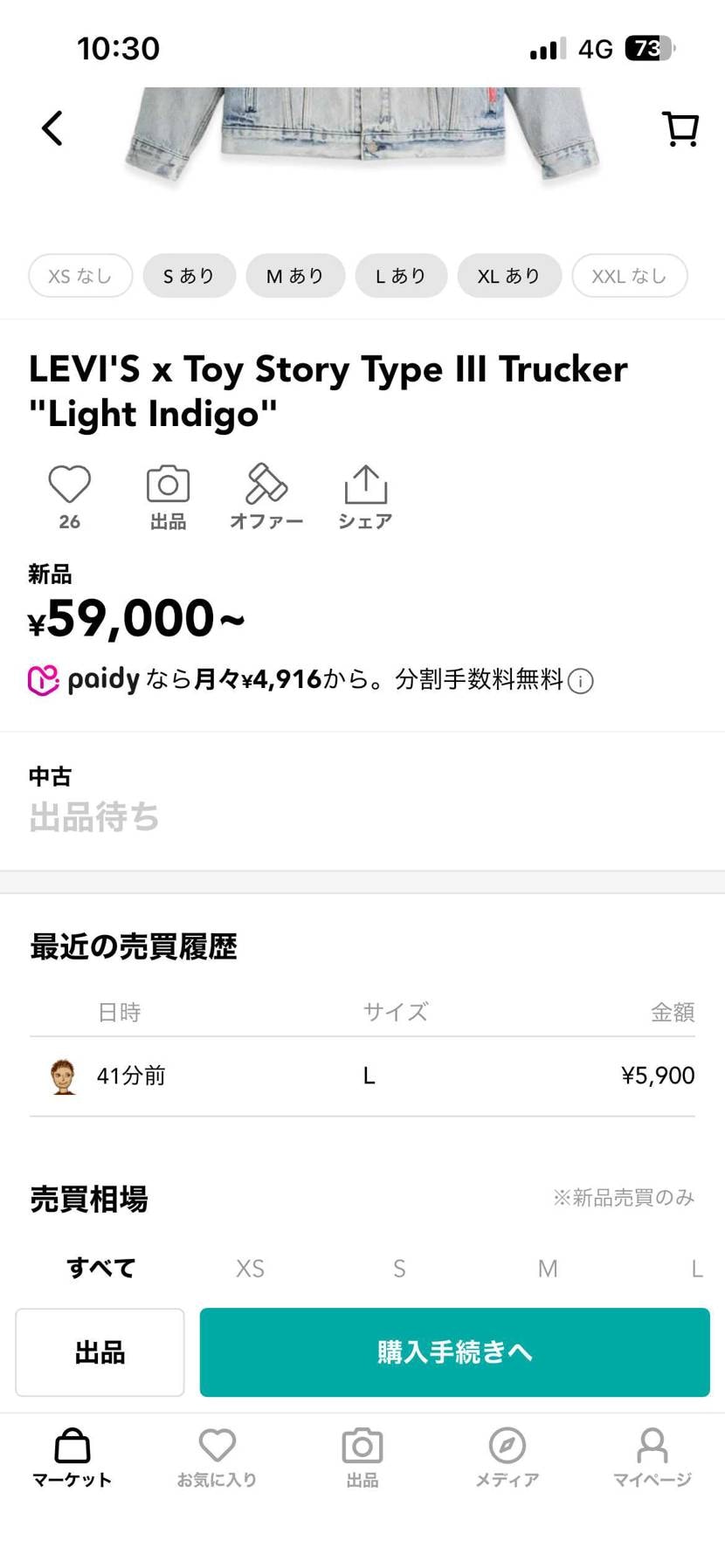Tap the paidy info (i) icon
The width and height of the screenshot is (725, 1568).
pos(580,681)
